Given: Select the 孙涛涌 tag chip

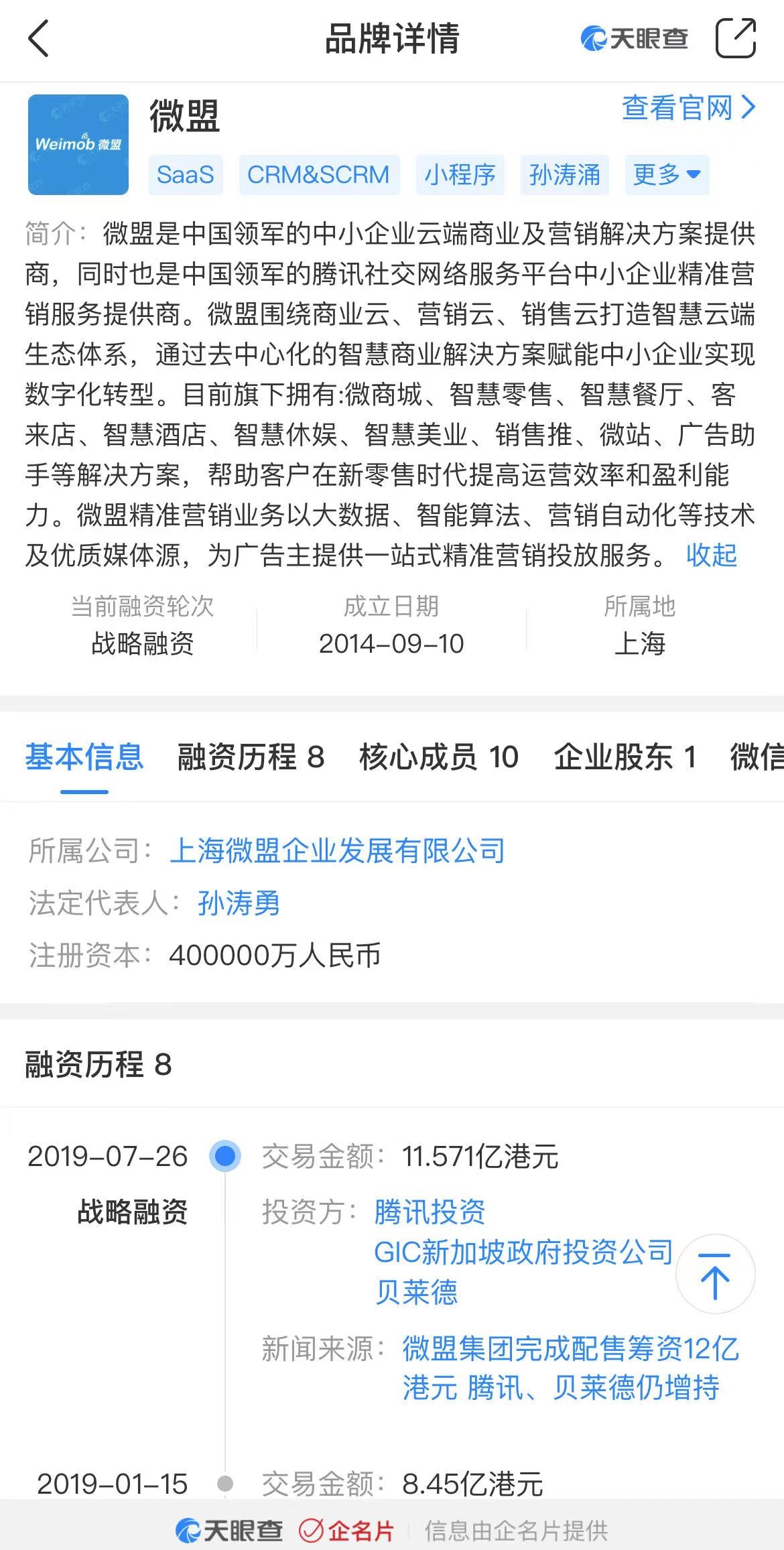Looking at the screenshot, I should coord(565,175).
